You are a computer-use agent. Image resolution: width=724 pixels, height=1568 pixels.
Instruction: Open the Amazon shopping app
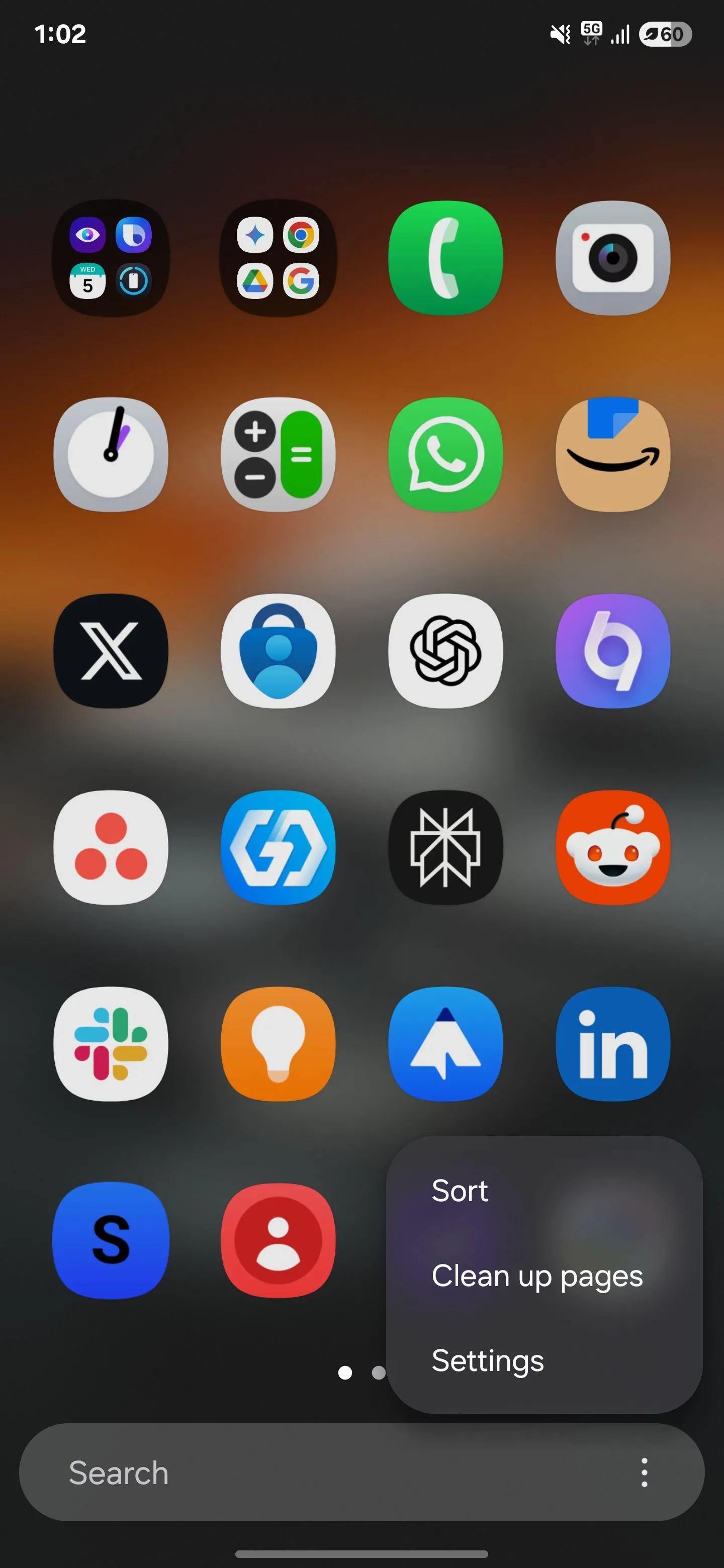612,455
